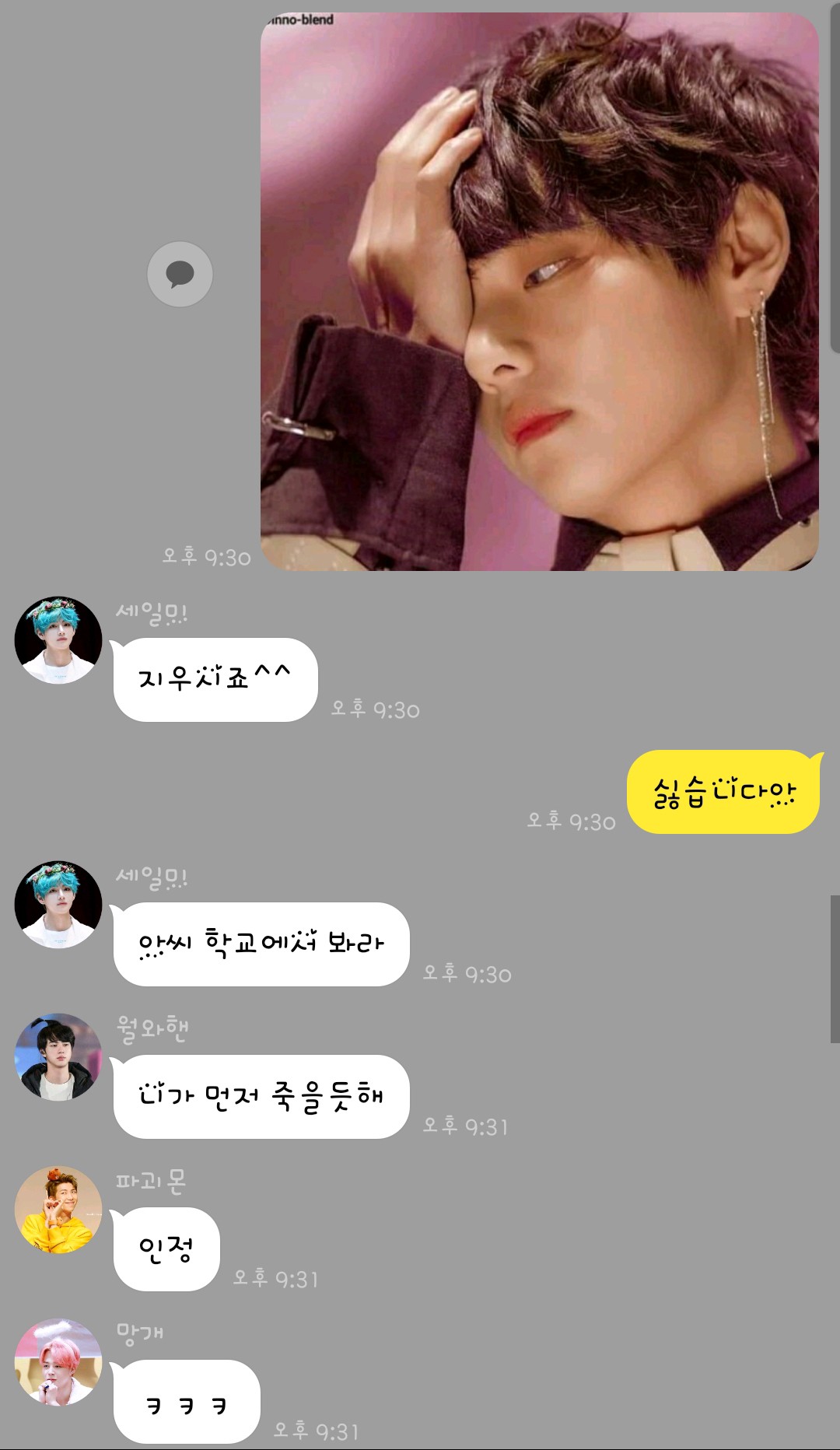The width and height of the screenshot is (840, 1450).
Task: Tap the speech bubble icon beside the photo
Action: click(x=180, y=274)
